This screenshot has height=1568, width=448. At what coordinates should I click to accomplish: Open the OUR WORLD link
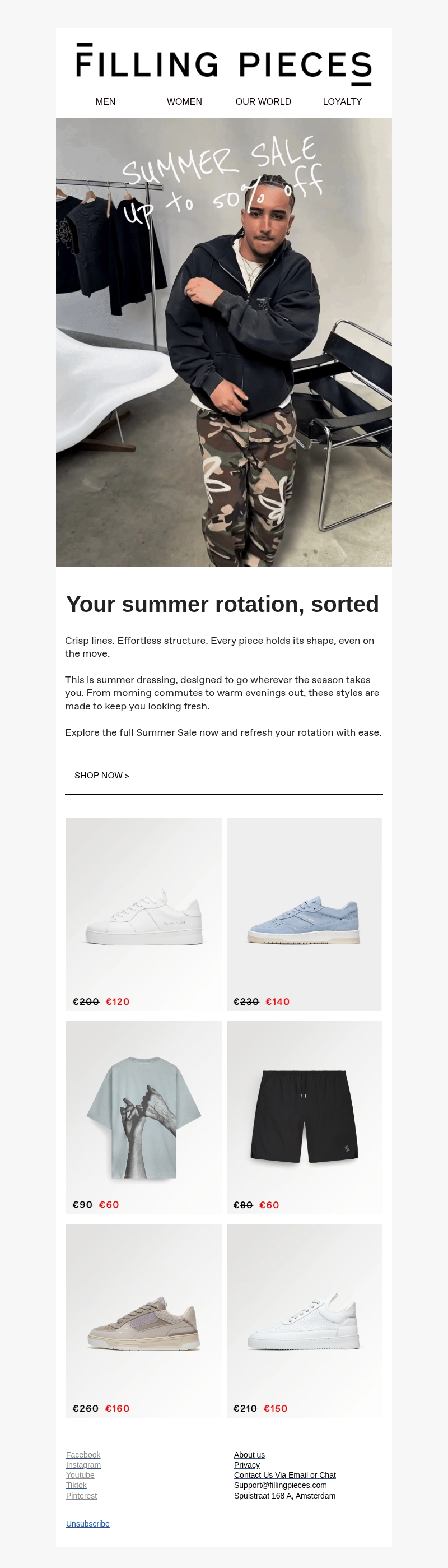(263, 101)
